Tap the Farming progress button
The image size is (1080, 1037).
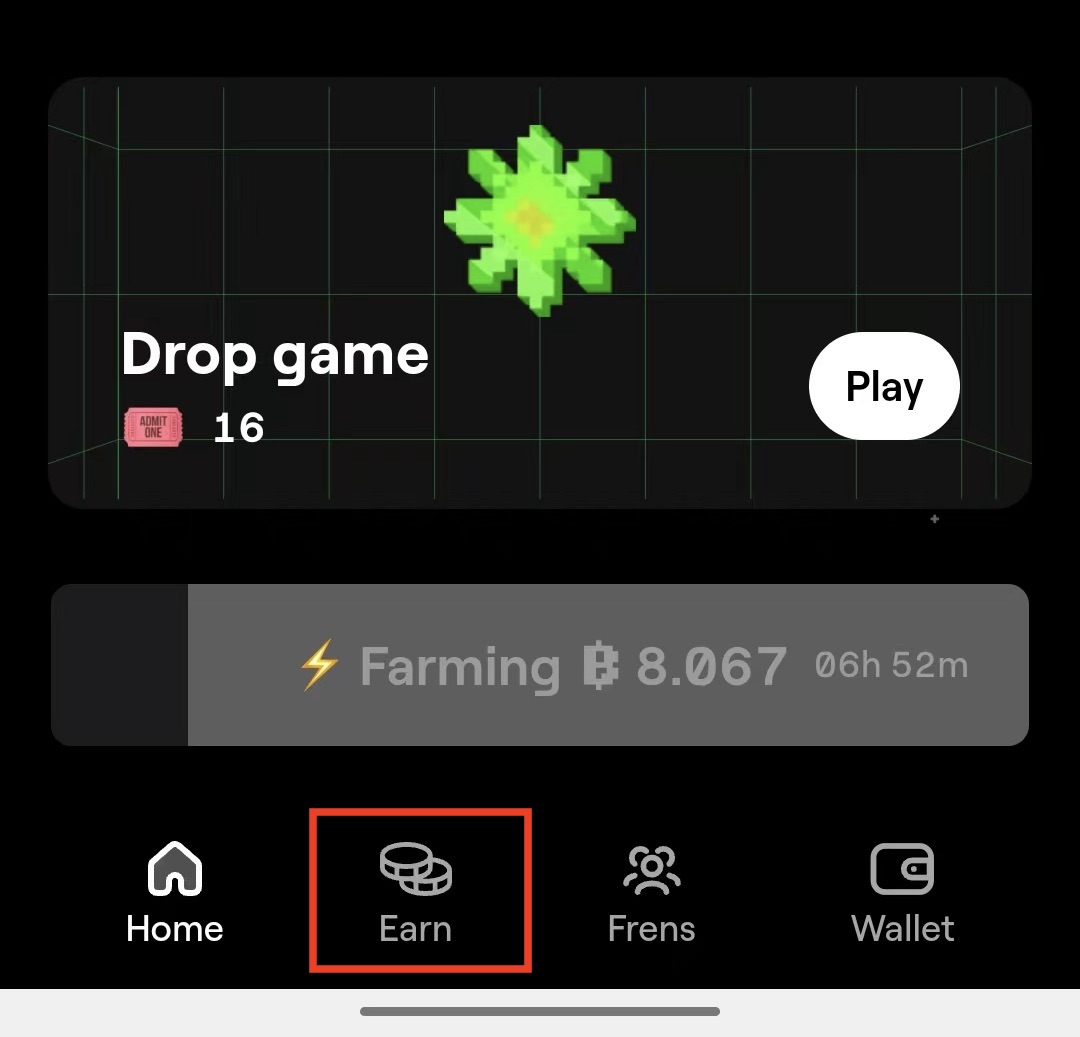(x=540, y=665)
